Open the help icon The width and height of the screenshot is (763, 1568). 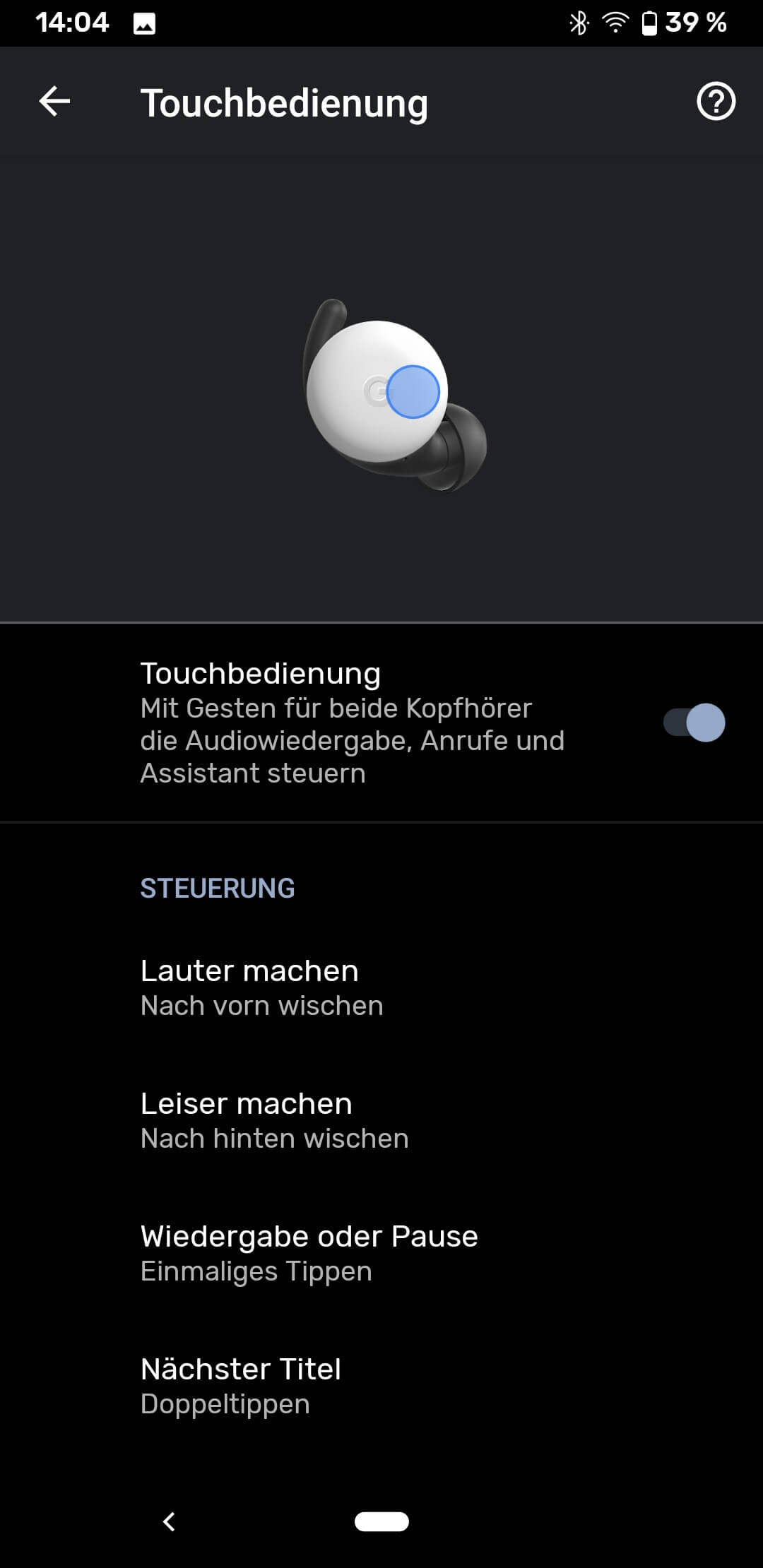(716, 102)
